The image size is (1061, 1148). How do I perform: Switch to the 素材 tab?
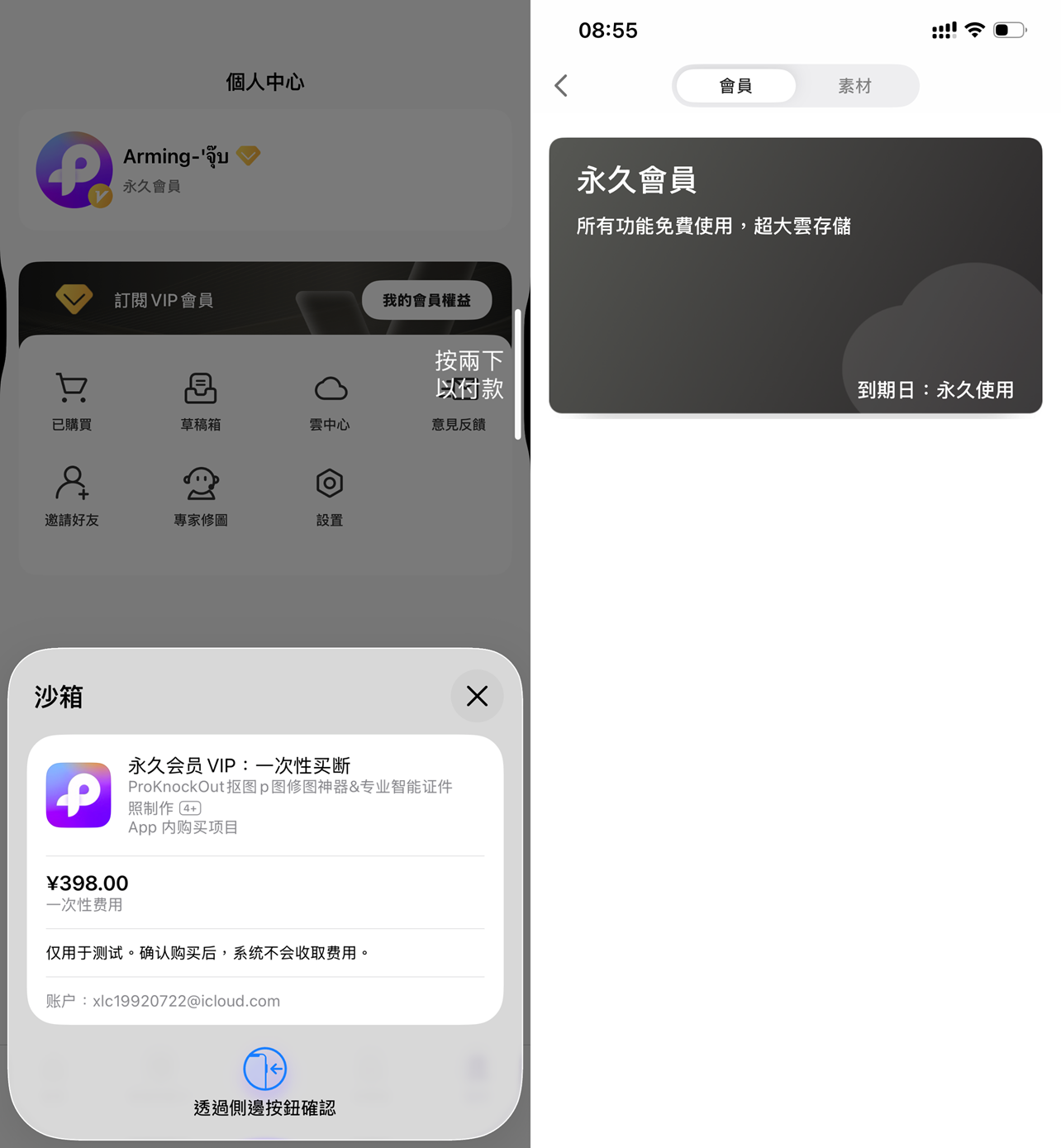click(x=854, y=86)
